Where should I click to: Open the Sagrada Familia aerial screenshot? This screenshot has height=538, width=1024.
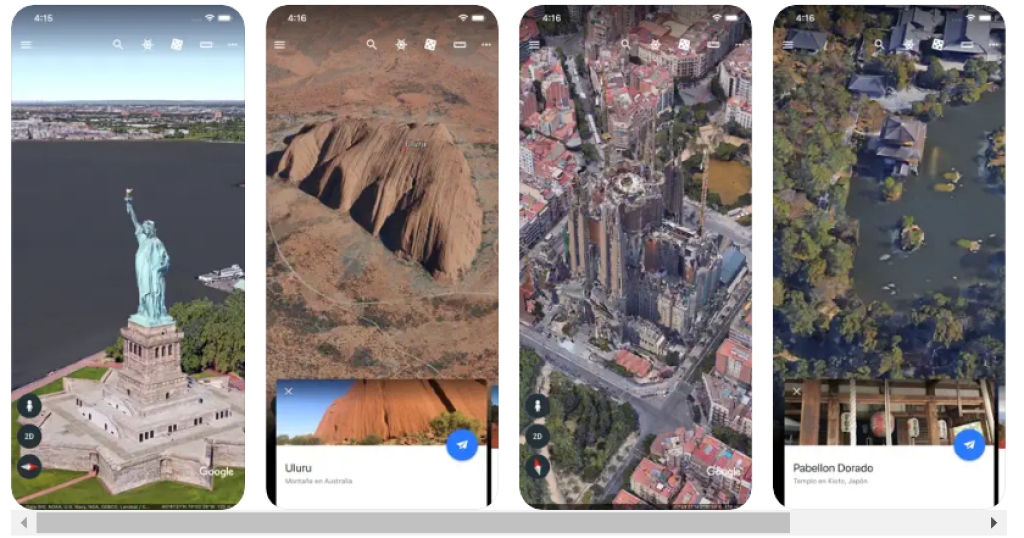click(635, 256)
